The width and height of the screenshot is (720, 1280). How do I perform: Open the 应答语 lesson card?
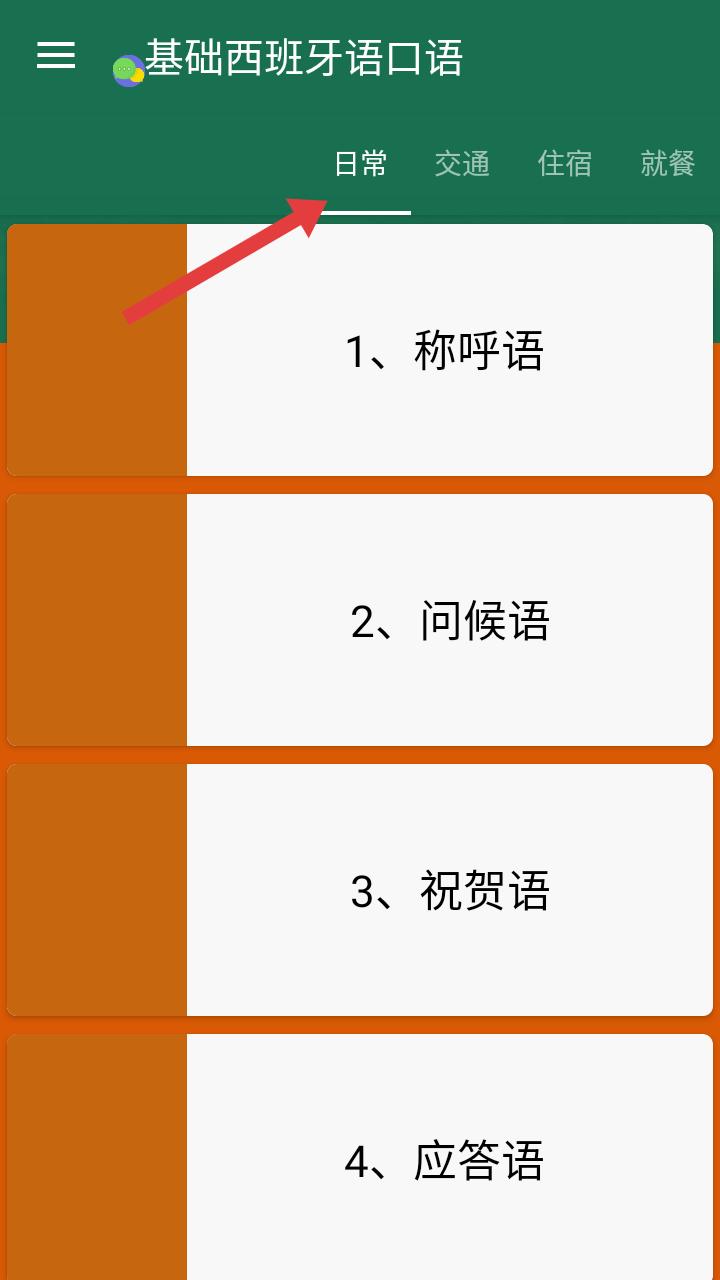click(360, 1157)
